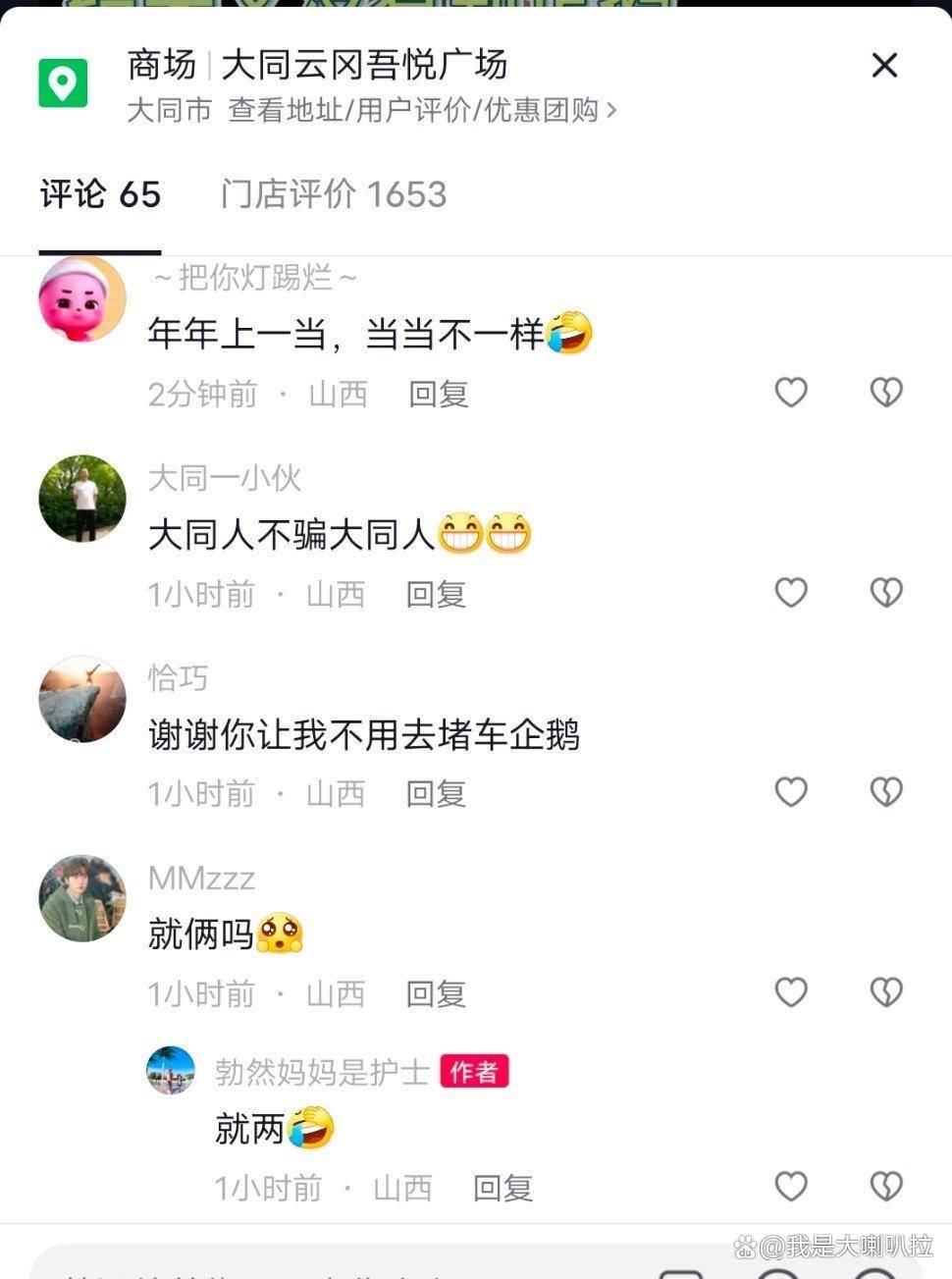
Task: Reply to ～把你灯踢烂～'s comment
Action: click(439, 394)
